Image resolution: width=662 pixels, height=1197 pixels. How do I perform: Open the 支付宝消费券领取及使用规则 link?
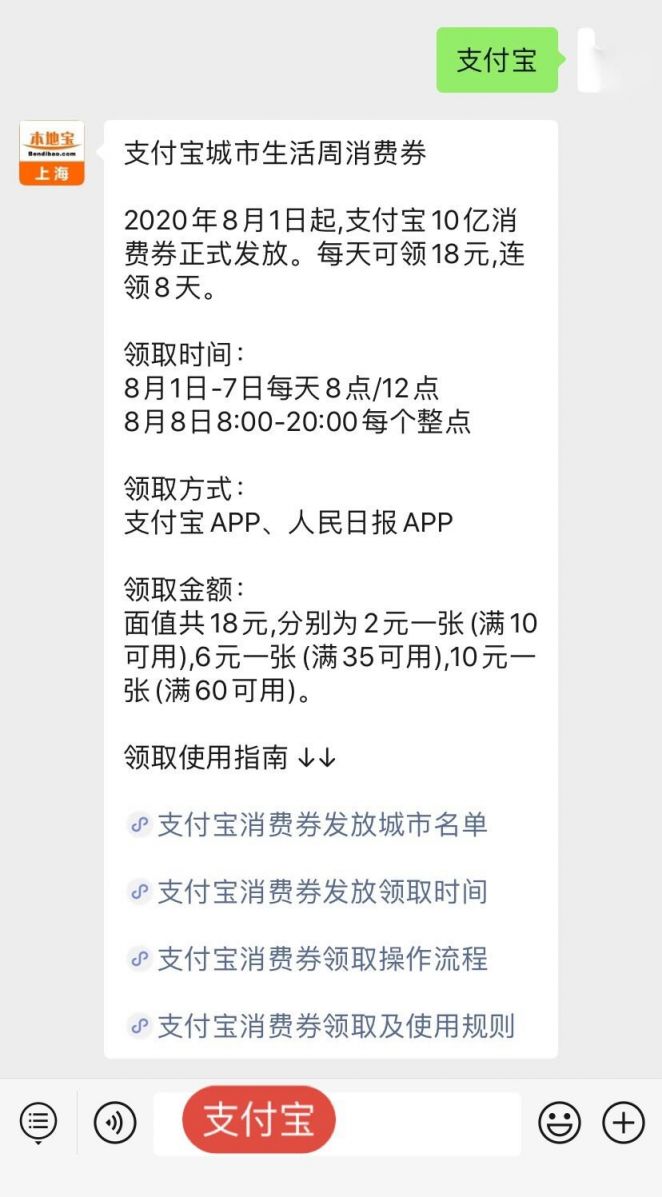point(335,1026)
